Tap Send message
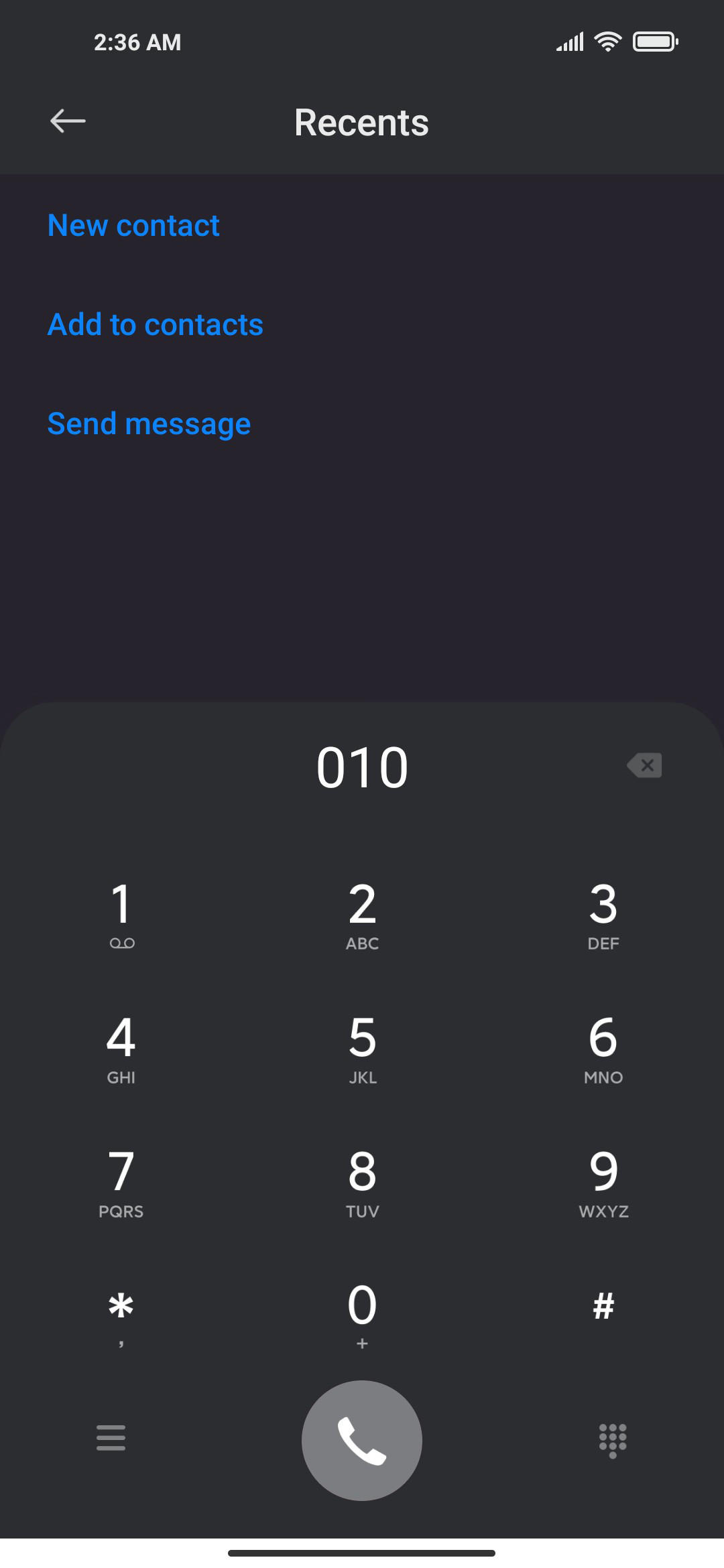The height and width of the screenshot is (1568, 724). pos(149,424)
